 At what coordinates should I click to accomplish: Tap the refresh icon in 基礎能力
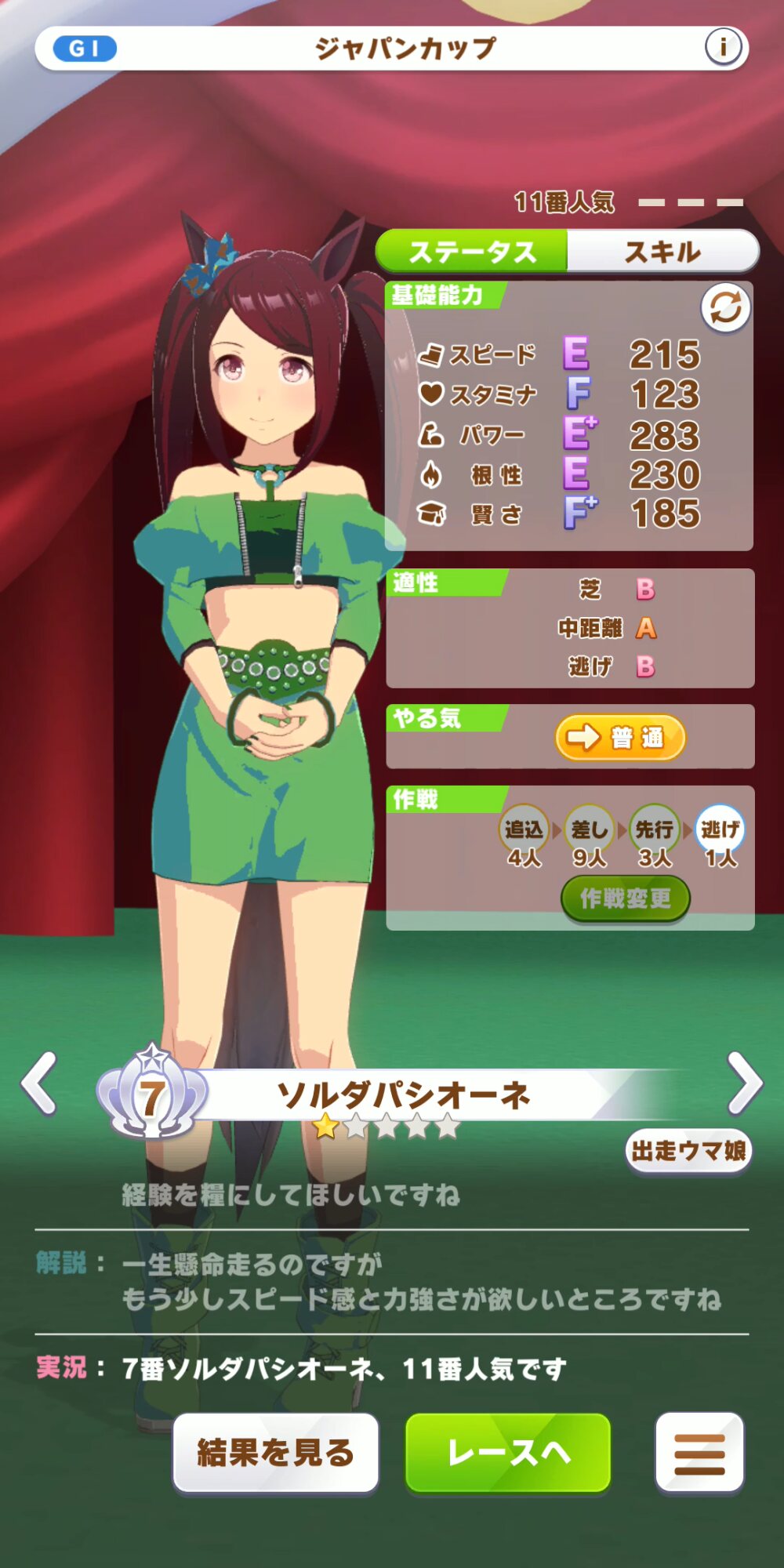725,307
